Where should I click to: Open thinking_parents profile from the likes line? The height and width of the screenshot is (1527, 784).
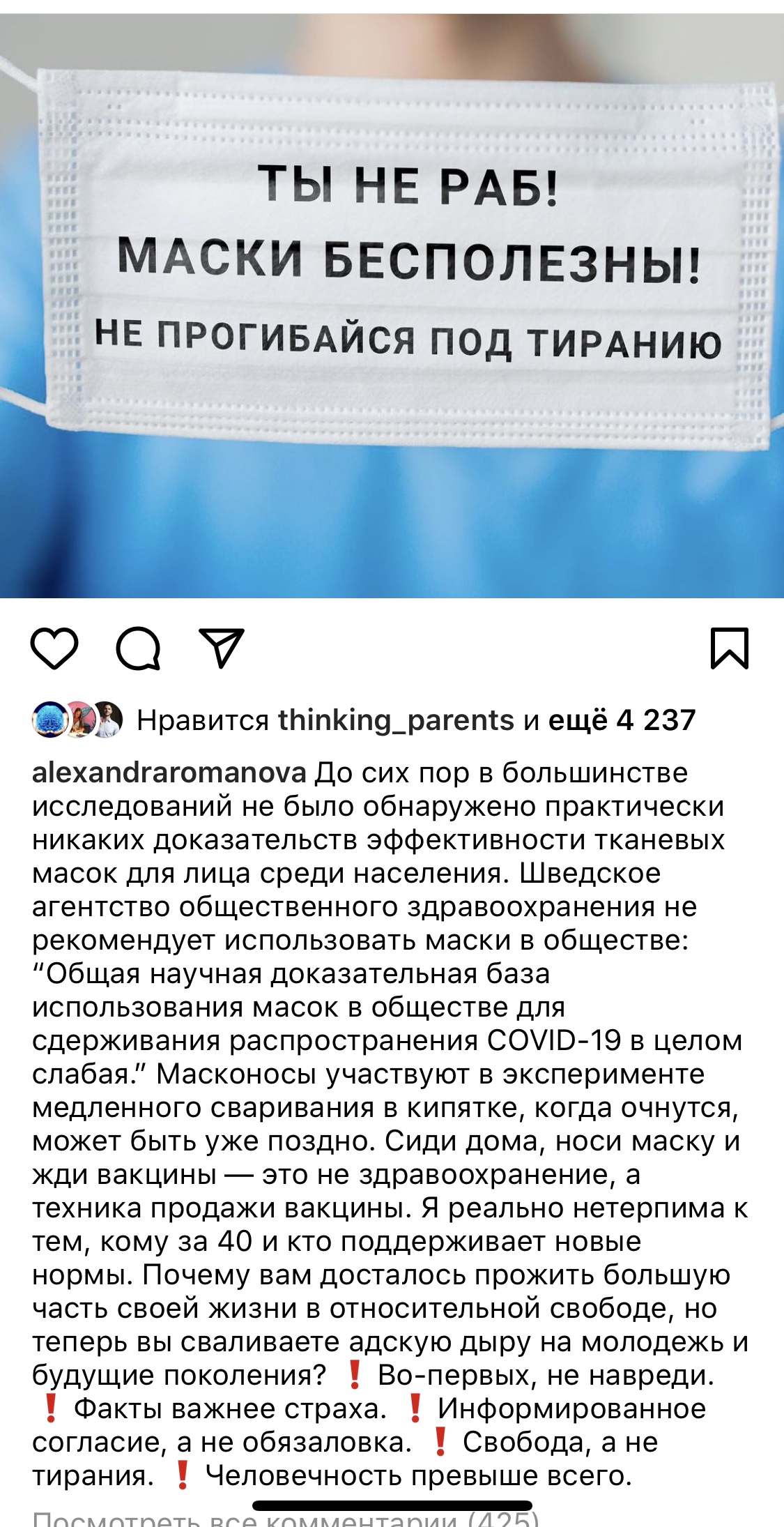click(x=396, y=720)
